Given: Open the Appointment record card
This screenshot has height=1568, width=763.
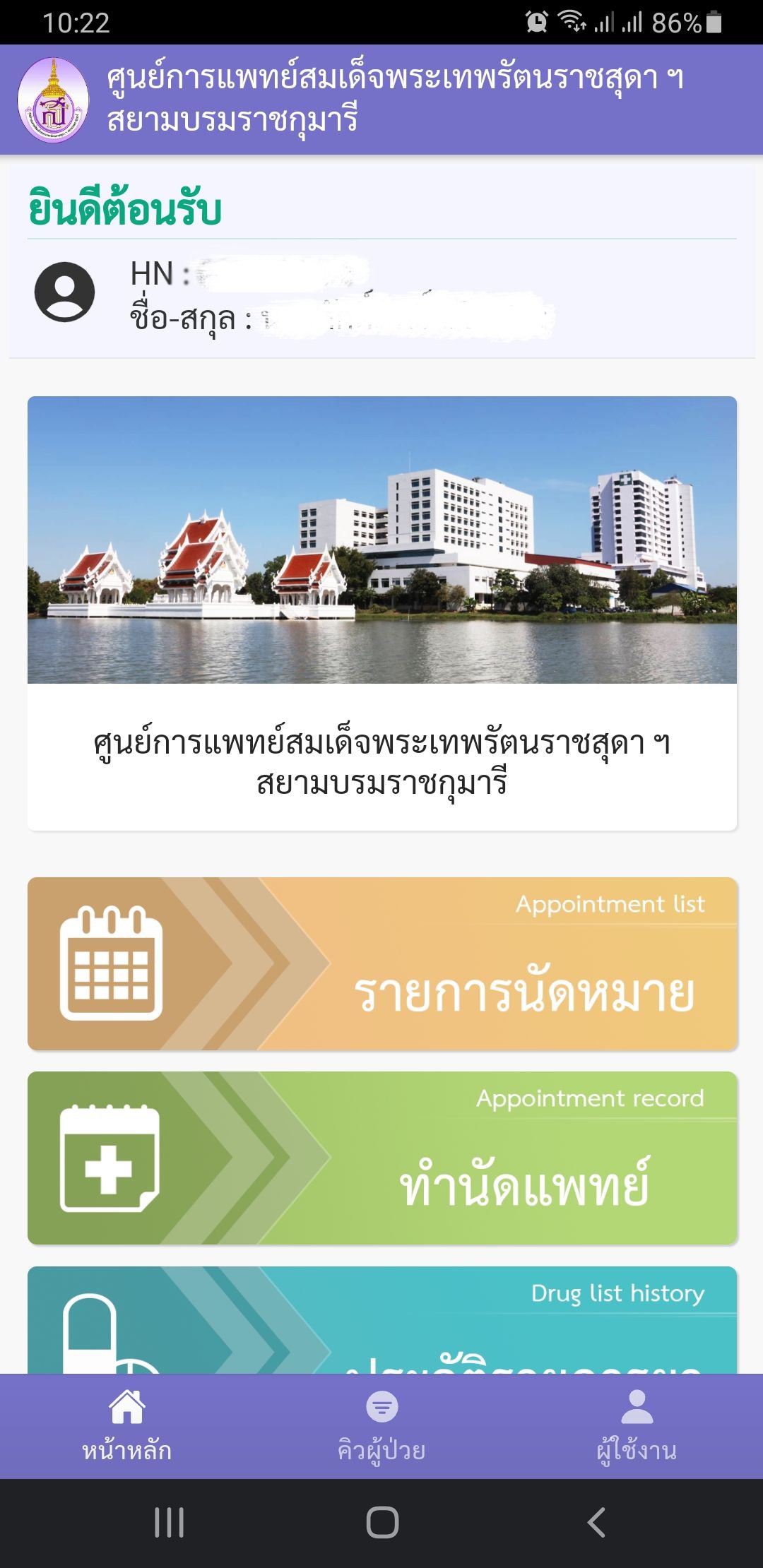Looking at the screenshot, I should pos(382,1158).
